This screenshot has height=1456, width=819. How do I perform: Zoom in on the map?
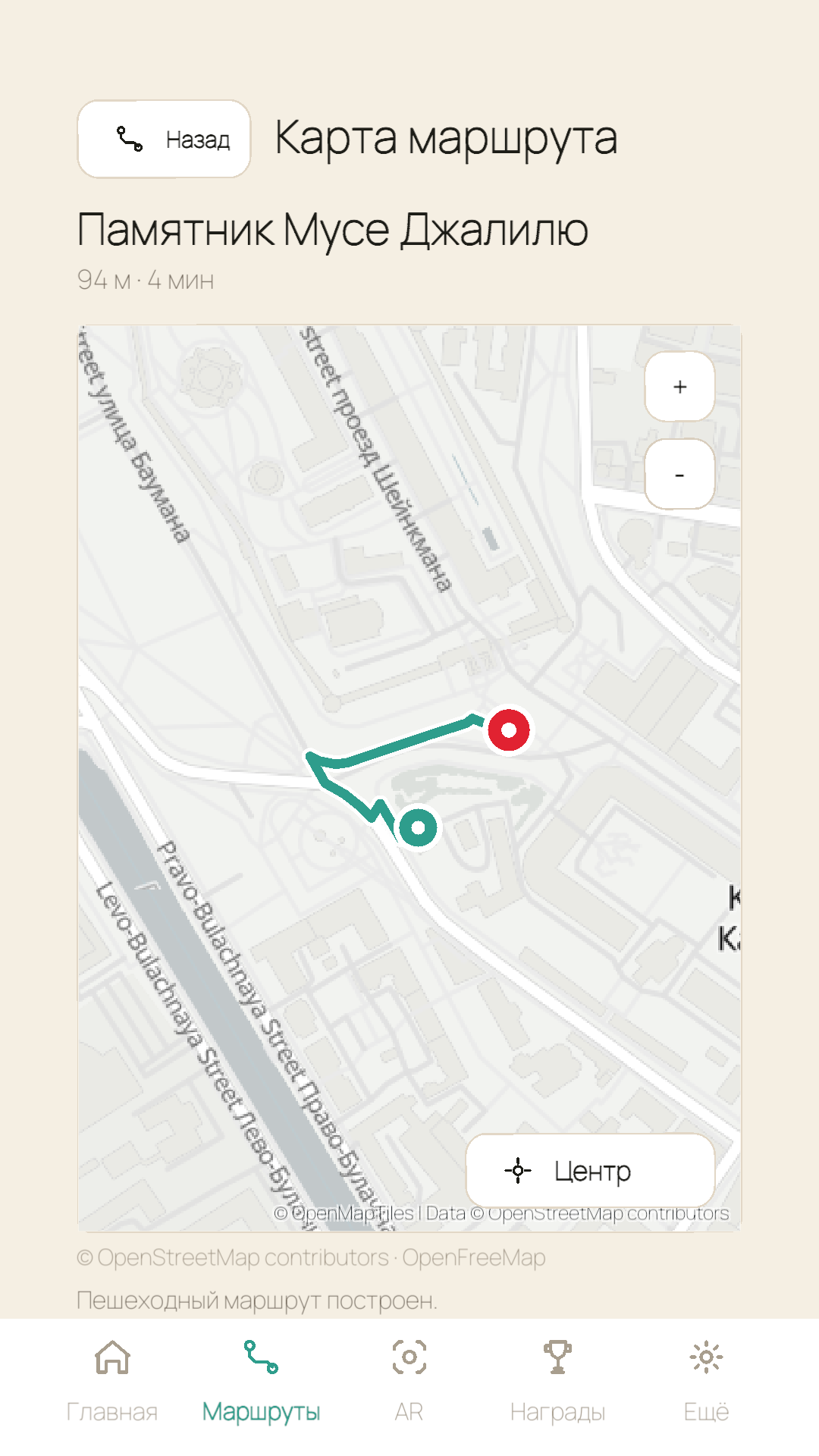(x=679, y=386)
